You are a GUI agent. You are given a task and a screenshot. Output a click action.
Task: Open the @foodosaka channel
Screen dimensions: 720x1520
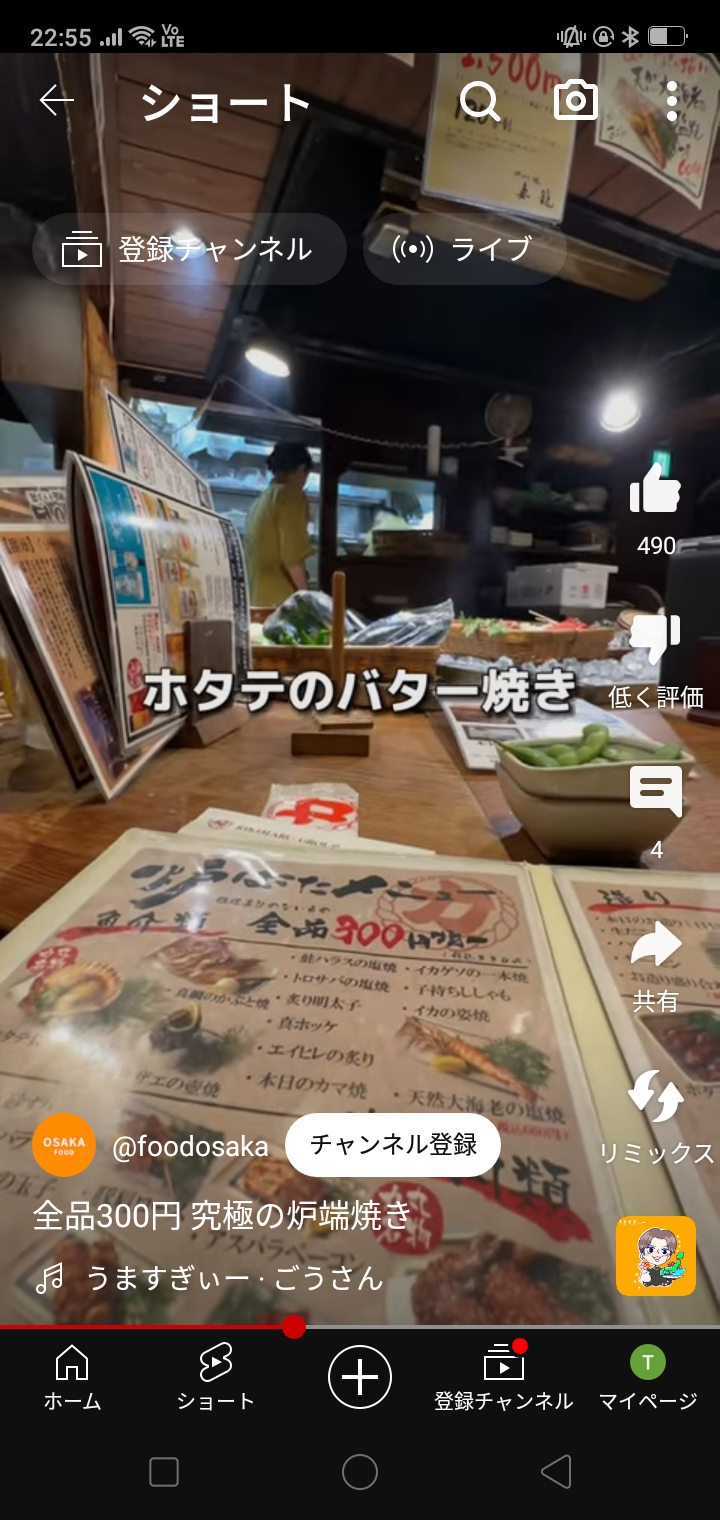tap(190, 1146)
